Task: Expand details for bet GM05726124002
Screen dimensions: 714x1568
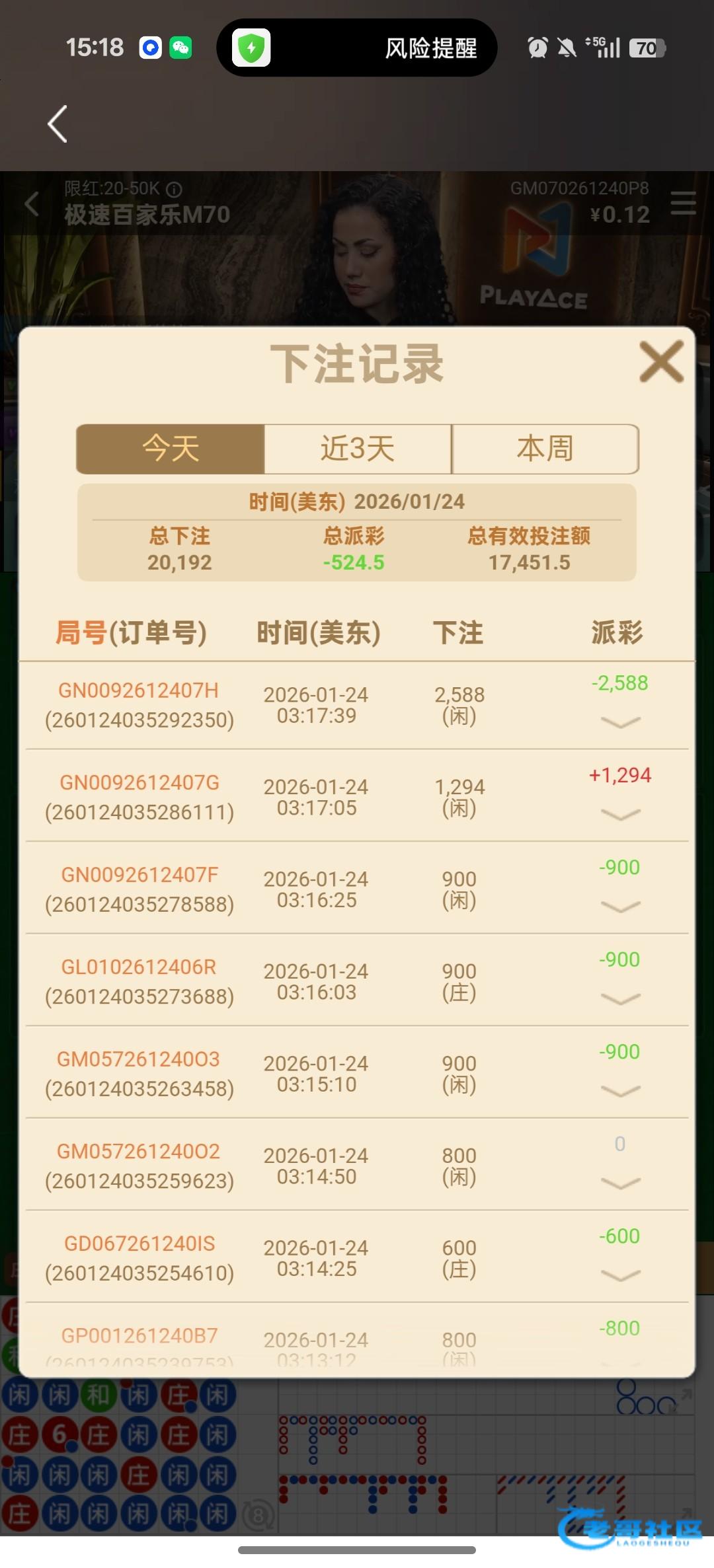Action: [x=620, y=1183]
